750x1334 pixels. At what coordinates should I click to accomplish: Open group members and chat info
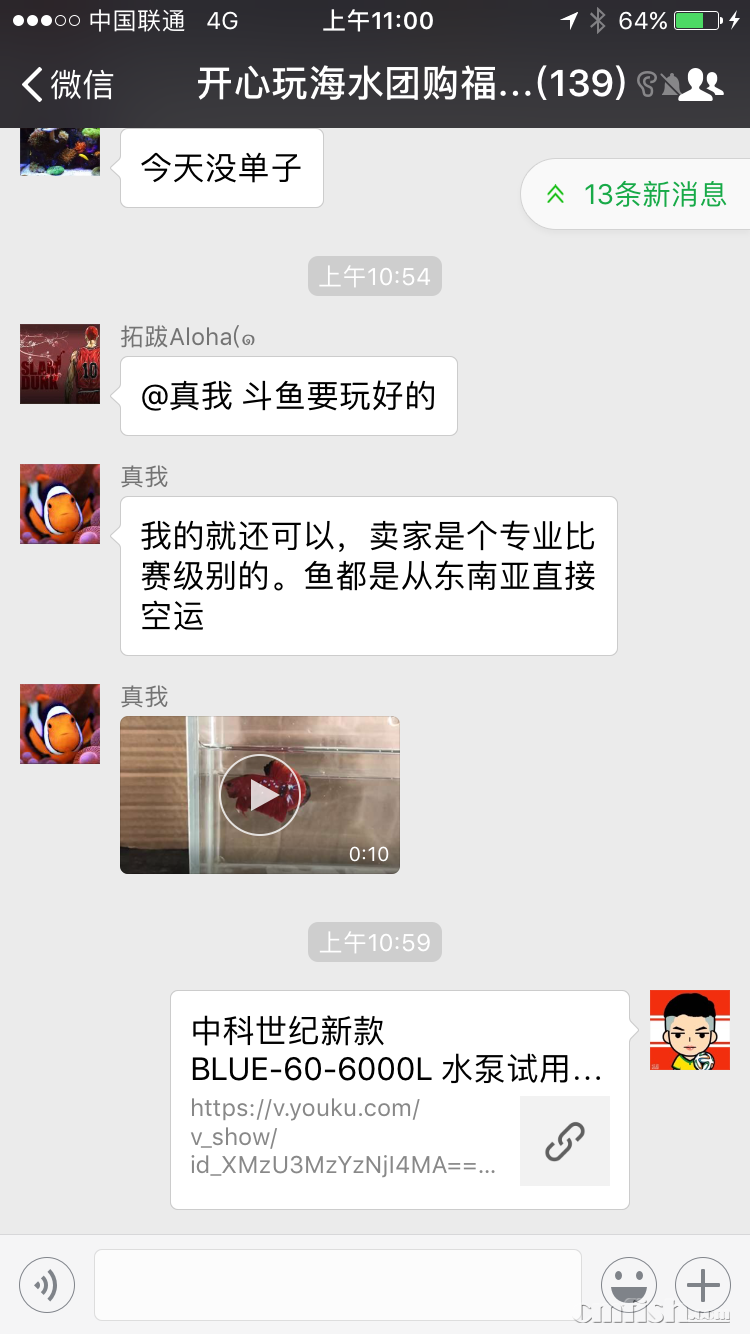(706, 85)
